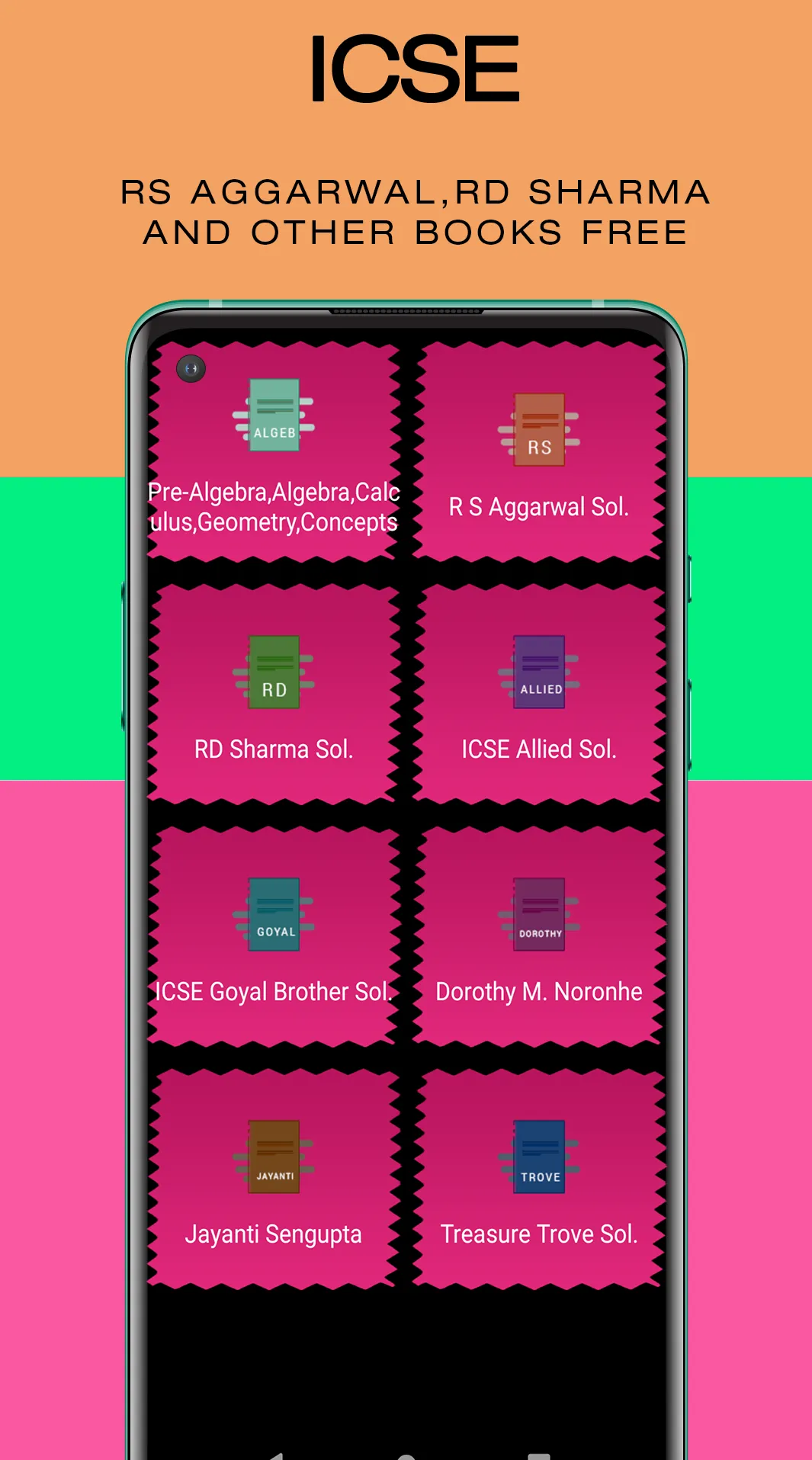Open the ICSE Allied Sol. section
Screen dimensions: 812x1460
[x=540, y=748]
